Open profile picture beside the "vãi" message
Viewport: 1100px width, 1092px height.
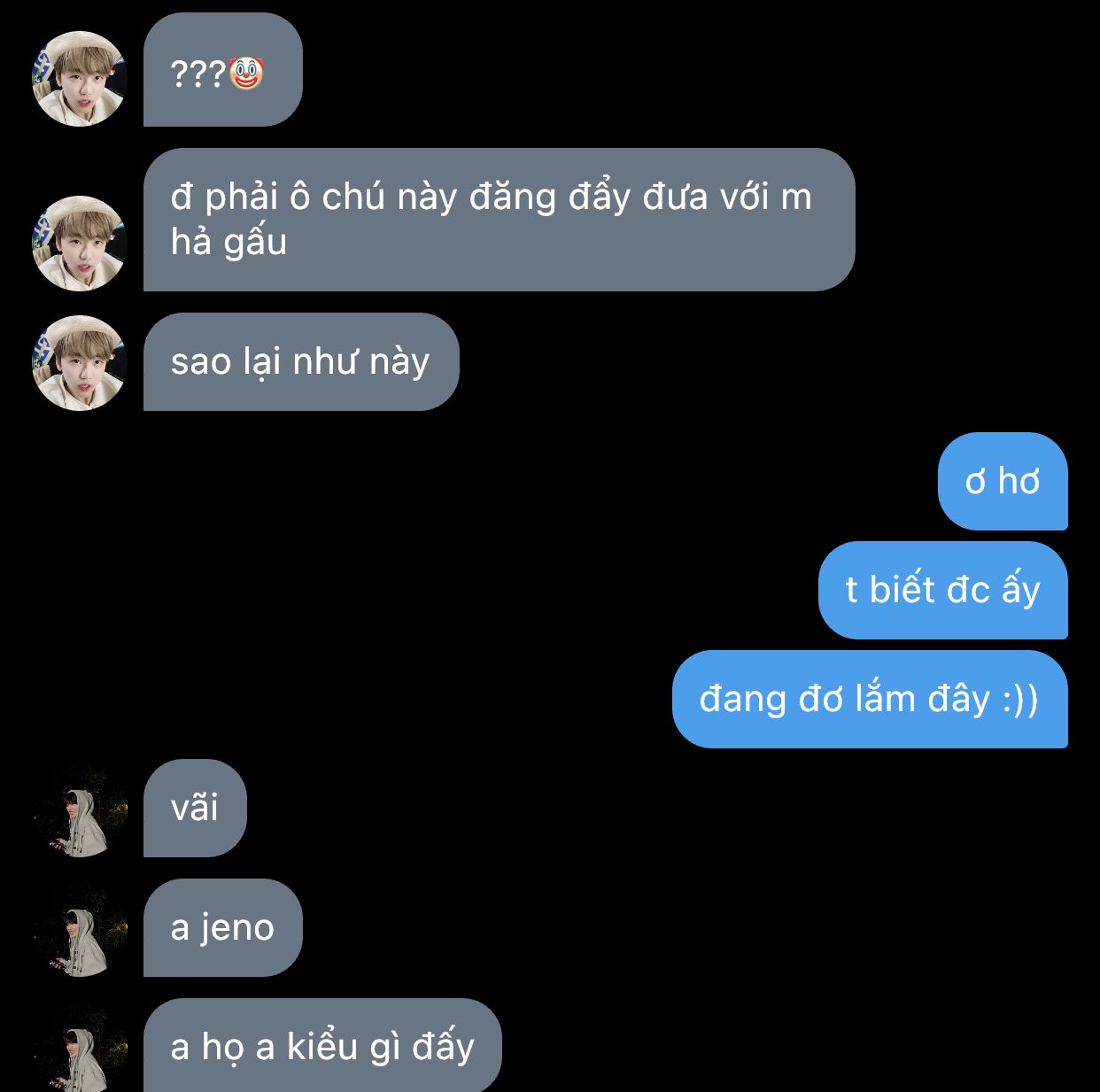[80, 809]
